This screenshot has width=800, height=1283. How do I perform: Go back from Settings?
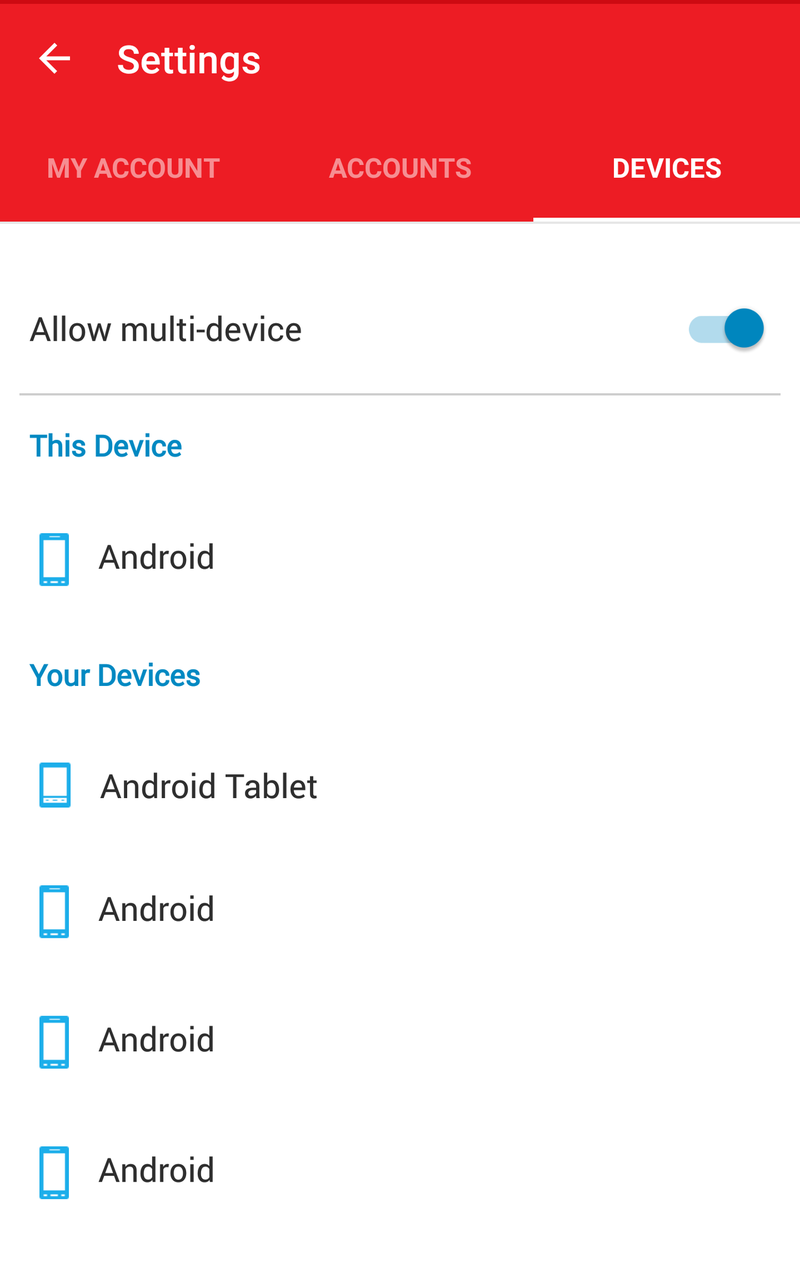[x=55, y=60]
